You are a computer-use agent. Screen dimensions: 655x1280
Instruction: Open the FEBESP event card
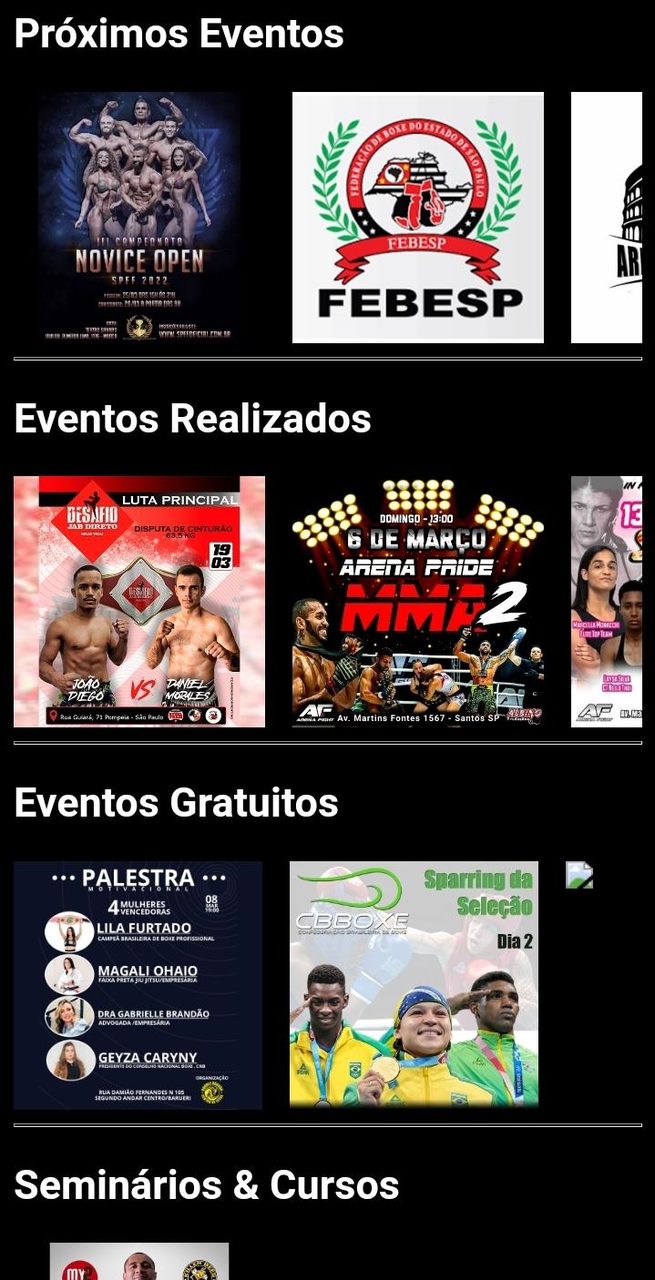418,217
